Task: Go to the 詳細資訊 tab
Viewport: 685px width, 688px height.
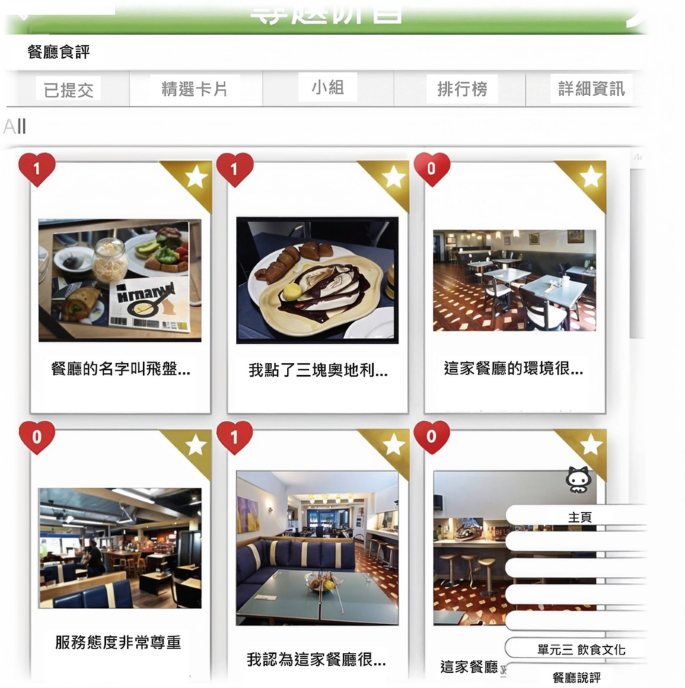Action: tap(591, 89)
